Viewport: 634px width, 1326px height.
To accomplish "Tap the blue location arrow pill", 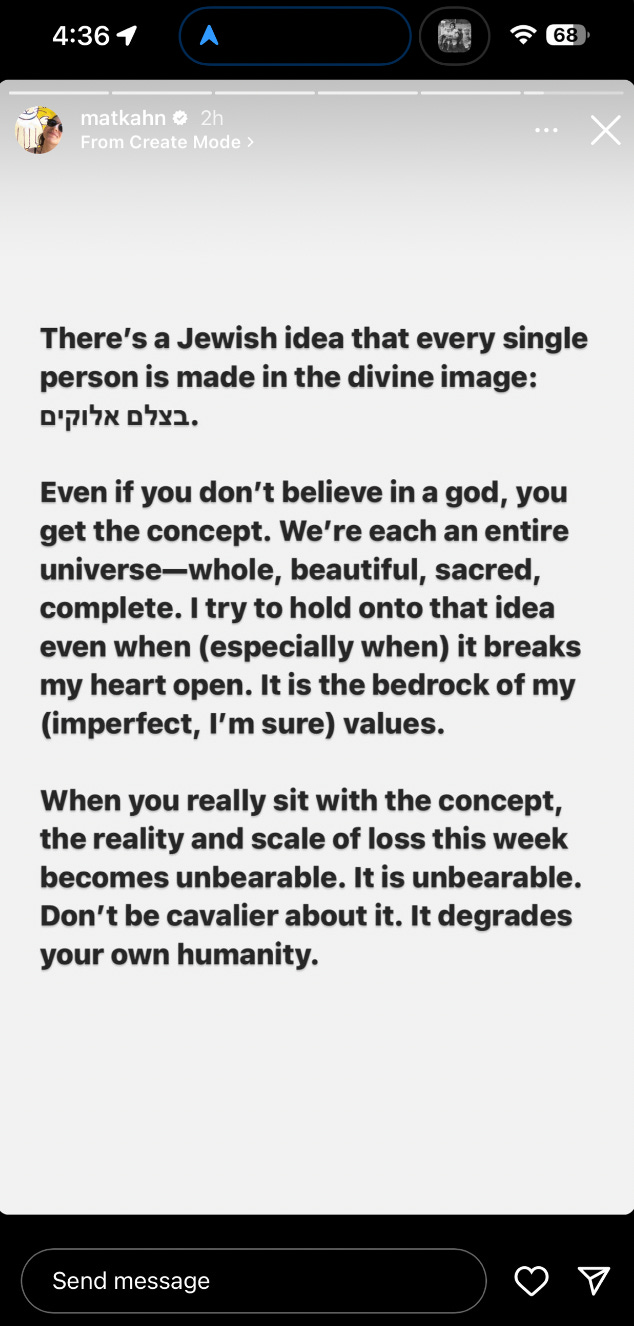I will tap(295, 36).
